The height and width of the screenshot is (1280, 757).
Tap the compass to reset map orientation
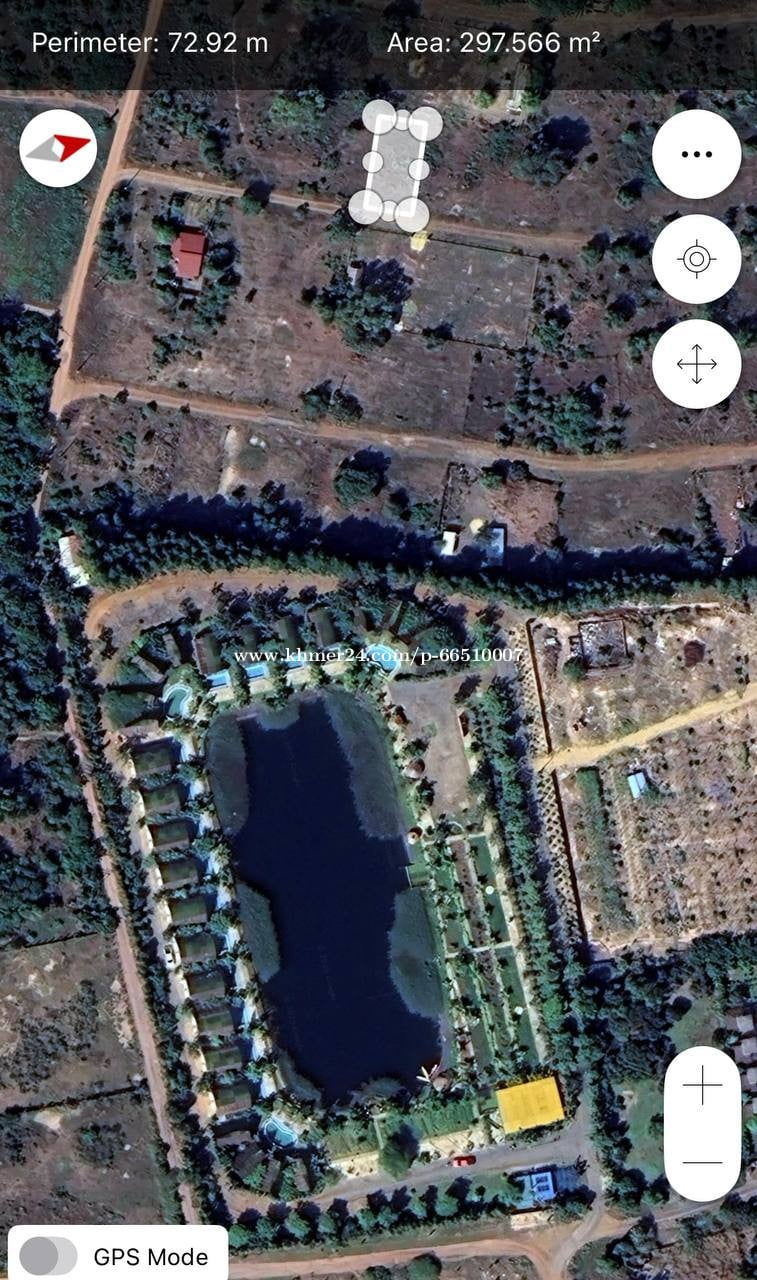coord(58,148)
